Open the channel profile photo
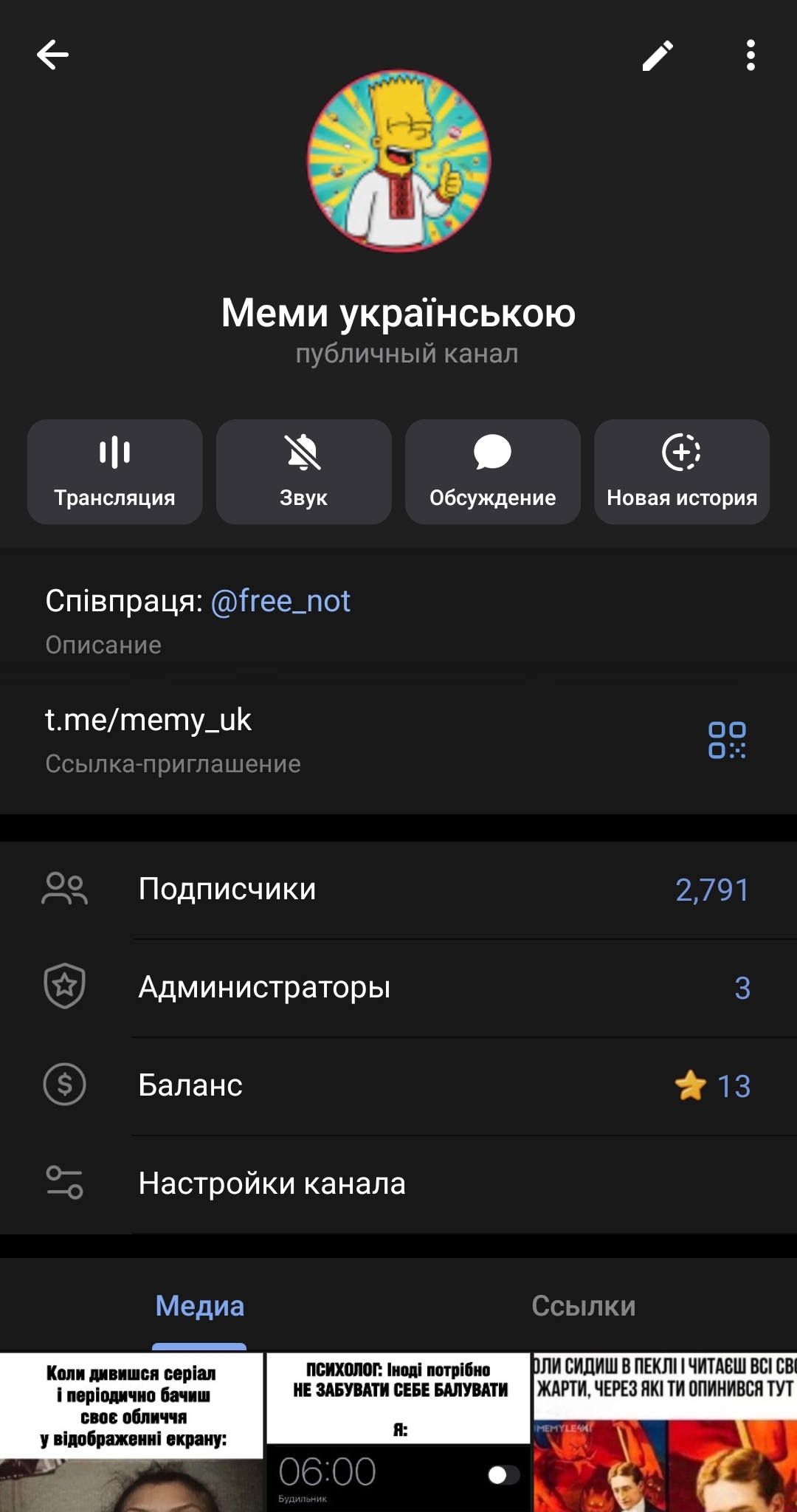This screenshot has width=797, height=1512. coord(398,159)
